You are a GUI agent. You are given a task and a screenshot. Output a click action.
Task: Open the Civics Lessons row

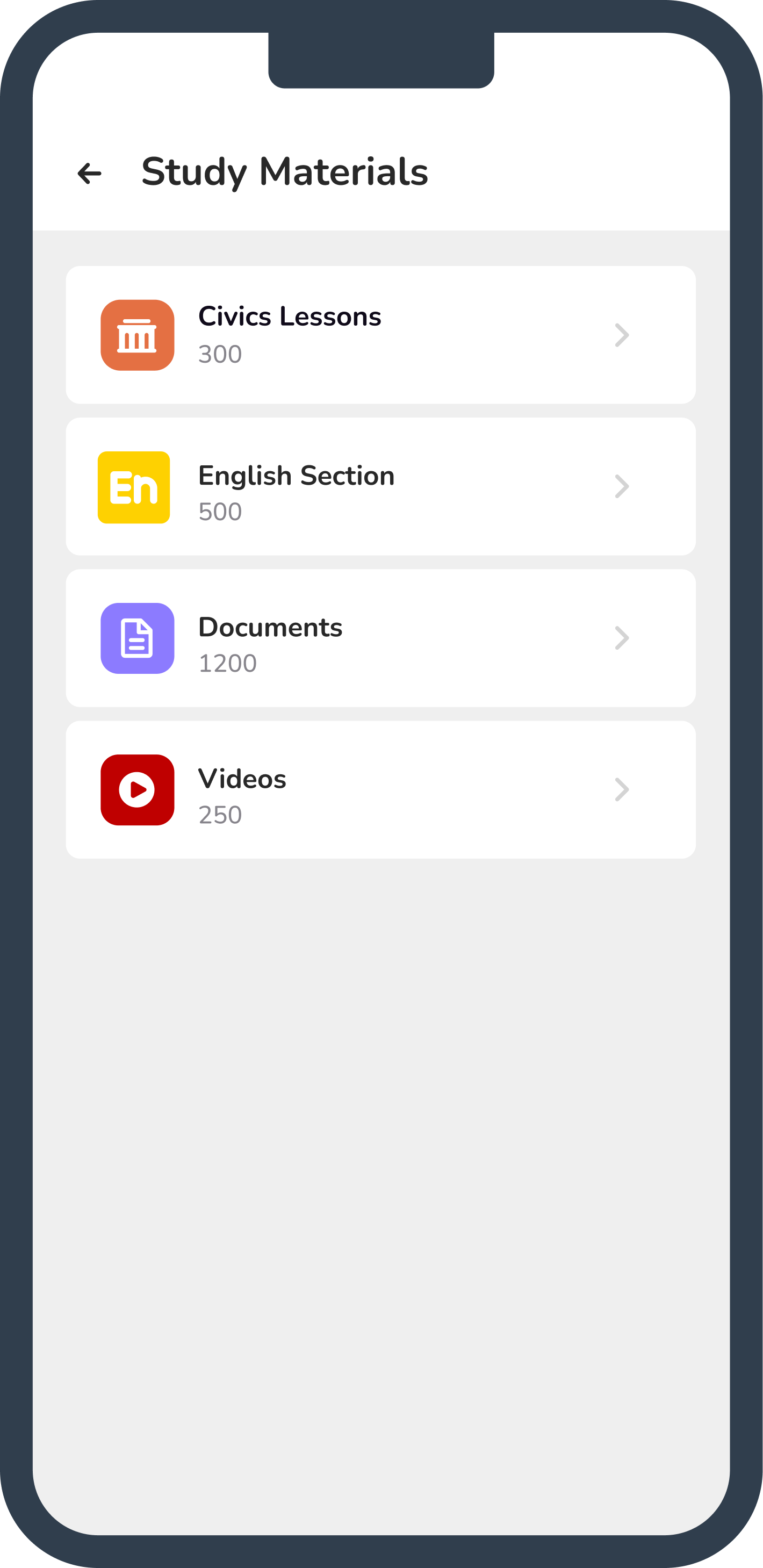pos(381,335)
